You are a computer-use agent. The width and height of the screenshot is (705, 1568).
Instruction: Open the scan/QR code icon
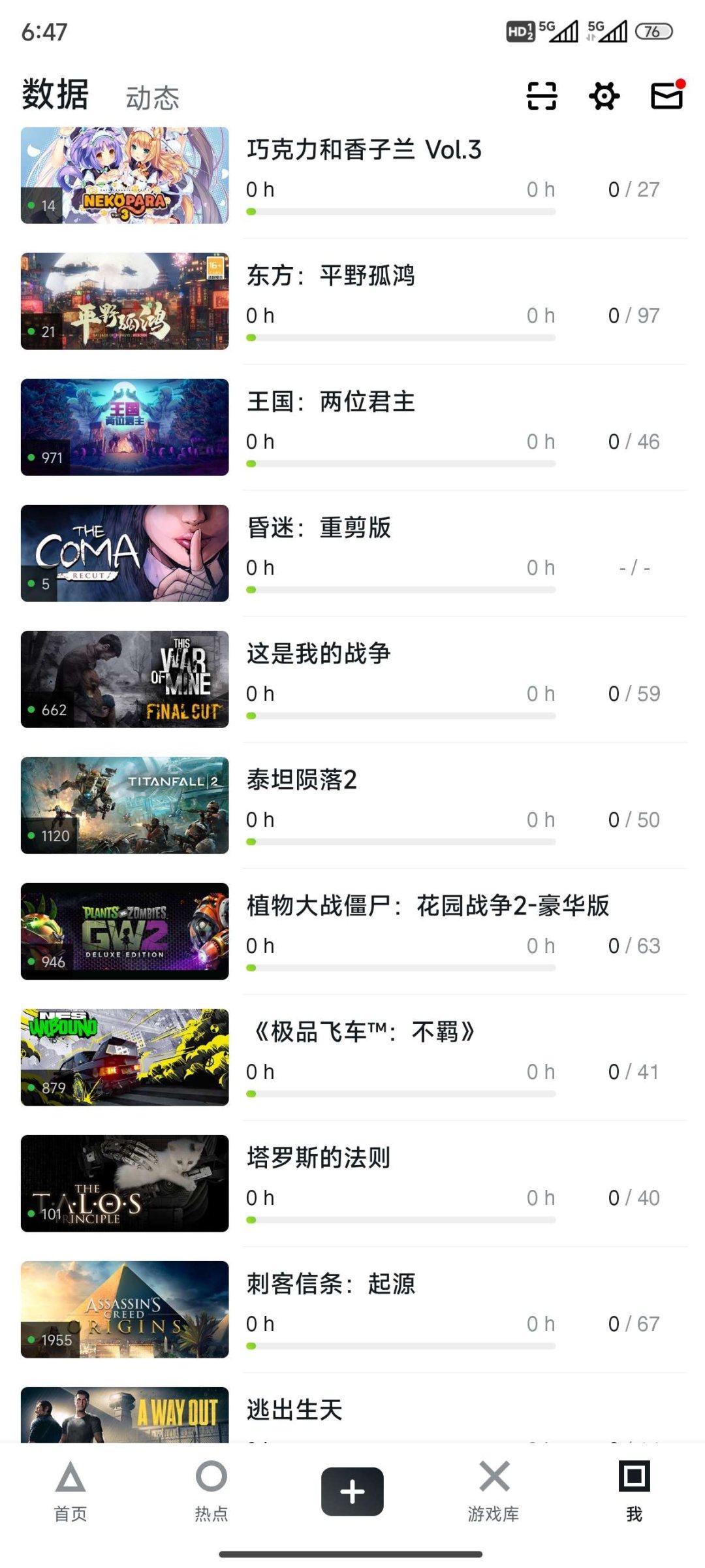(542, 95)
